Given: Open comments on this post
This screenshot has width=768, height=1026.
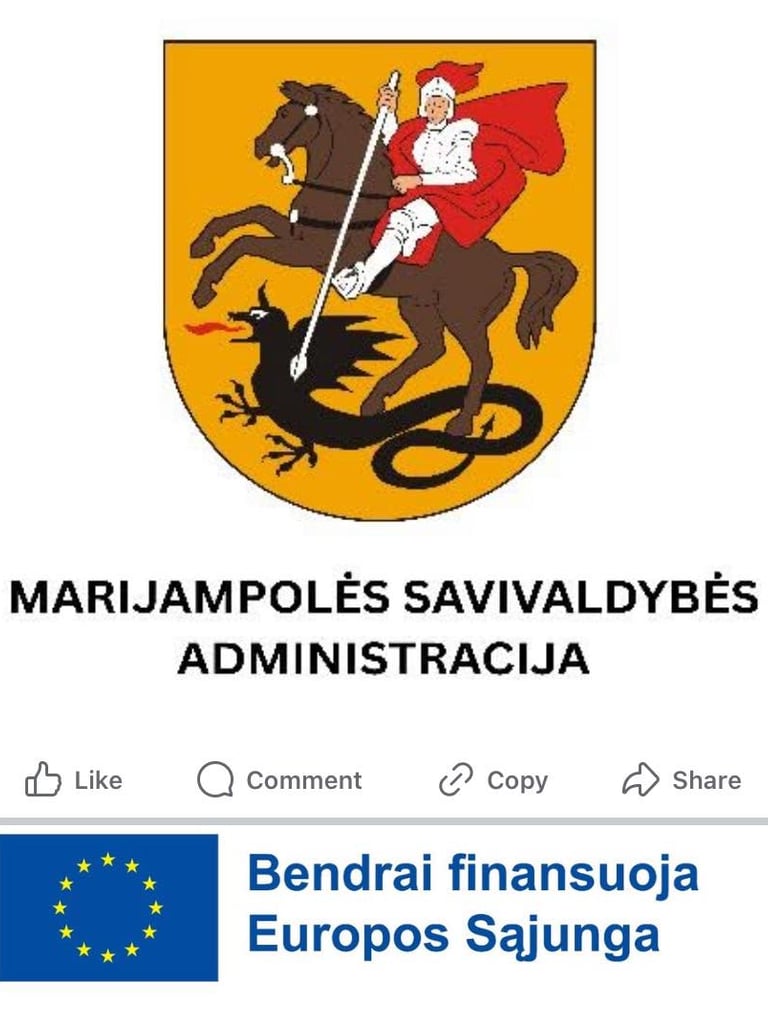Looking at the screenshot, I should [279, 780].
